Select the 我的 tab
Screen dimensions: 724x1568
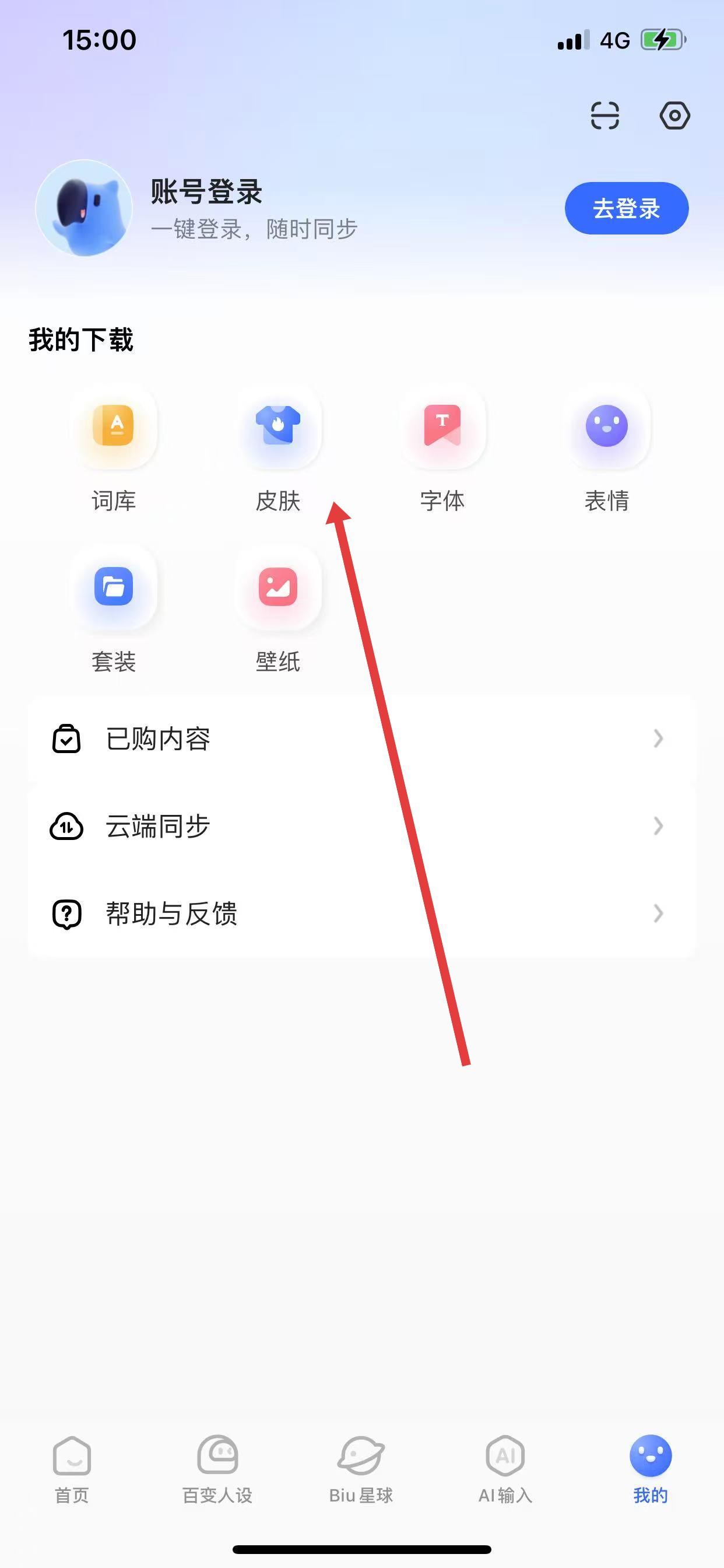coord(651,1468)
